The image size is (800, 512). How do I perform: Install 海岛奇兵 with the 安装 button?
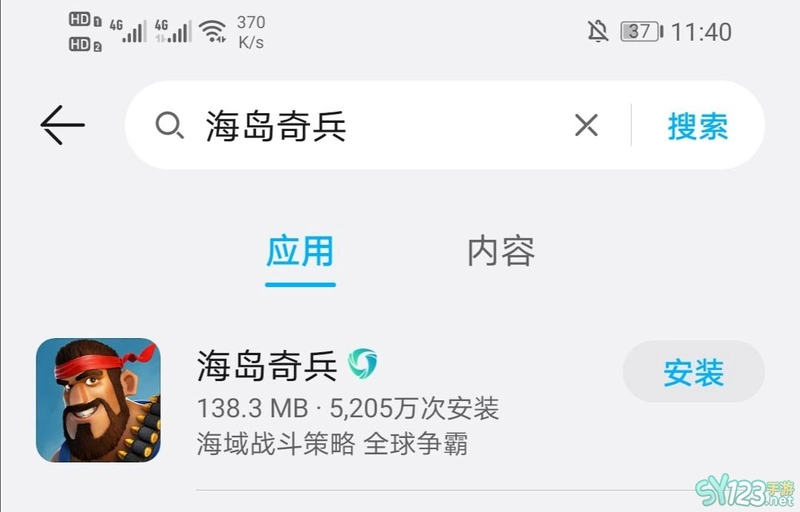pos(693,373)
